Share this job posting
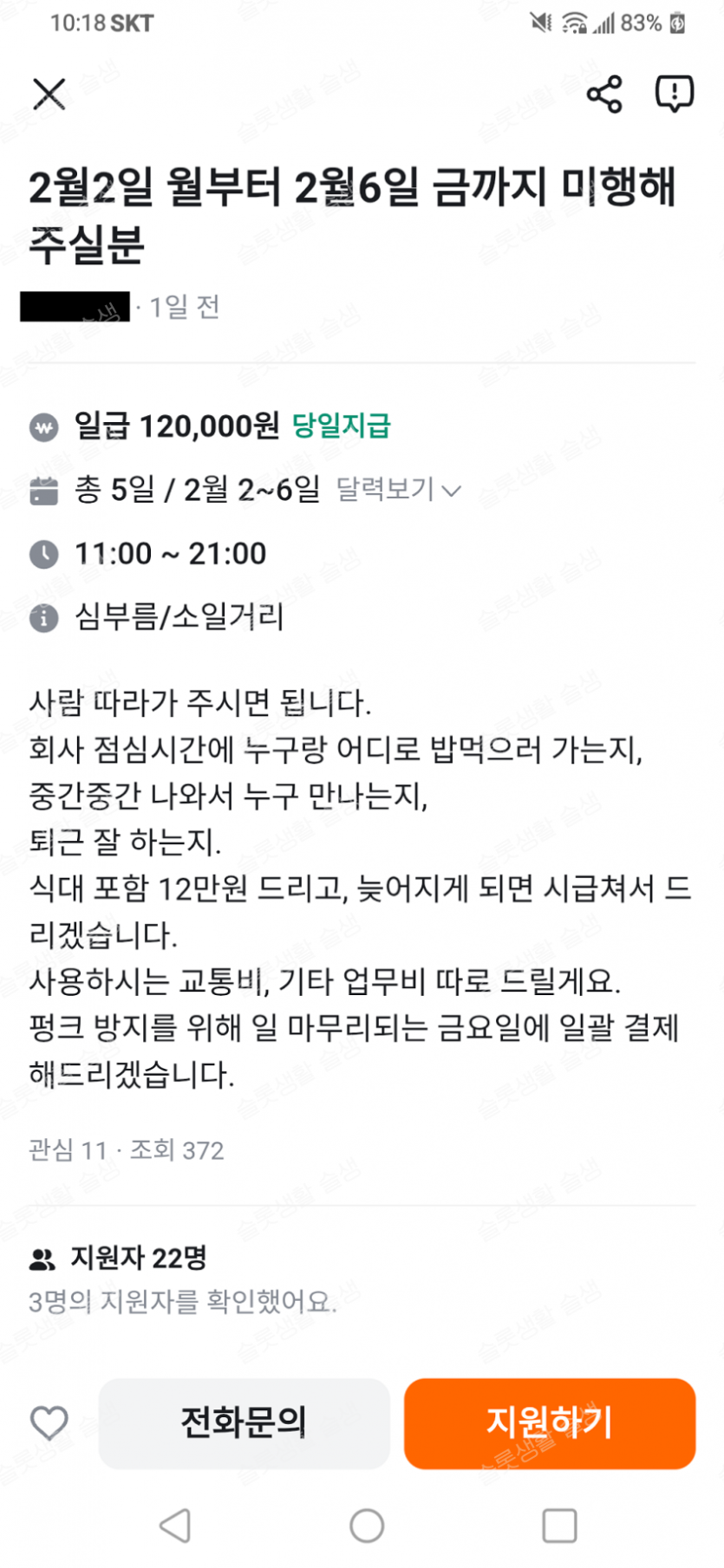The image size is (724, 1568). 604,94
